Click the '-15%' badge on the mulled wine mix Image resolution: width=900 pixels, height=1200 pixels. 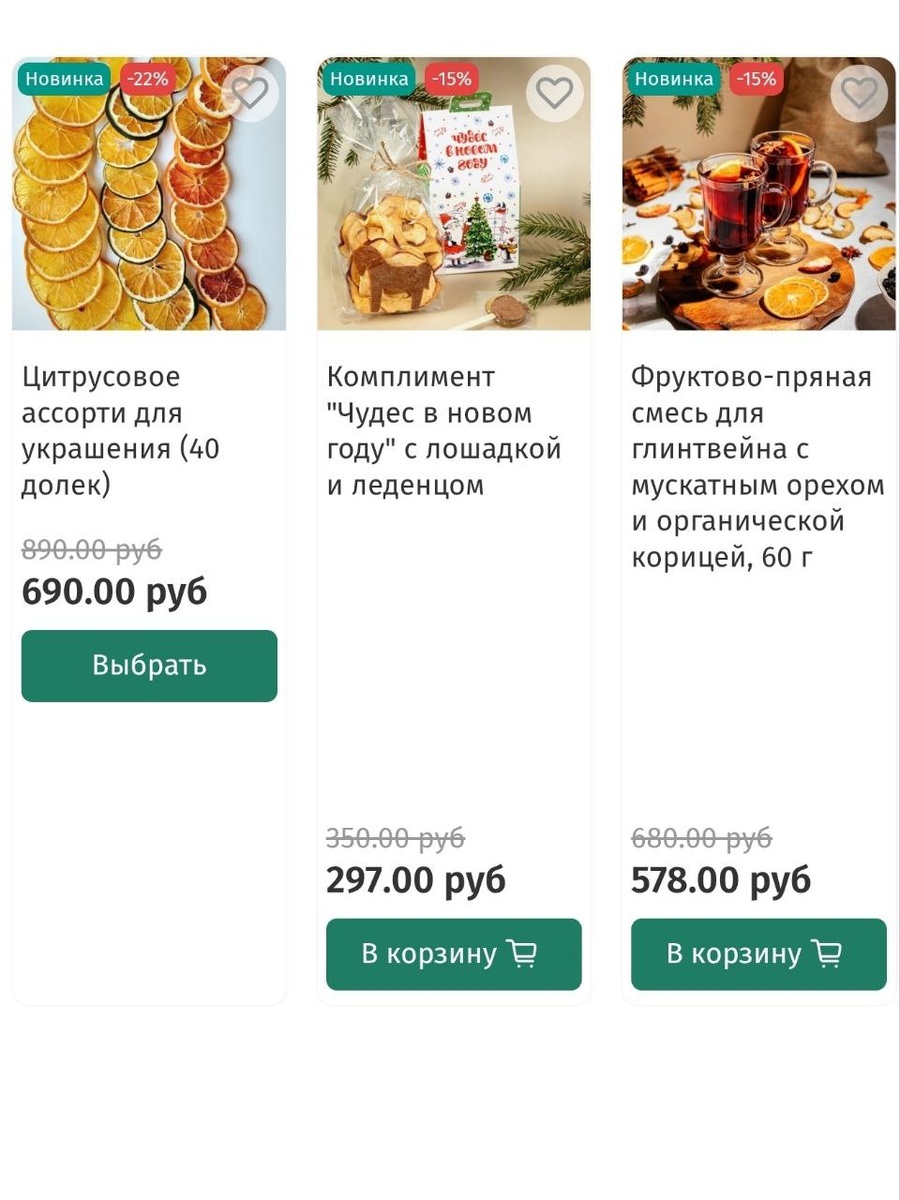756,78
